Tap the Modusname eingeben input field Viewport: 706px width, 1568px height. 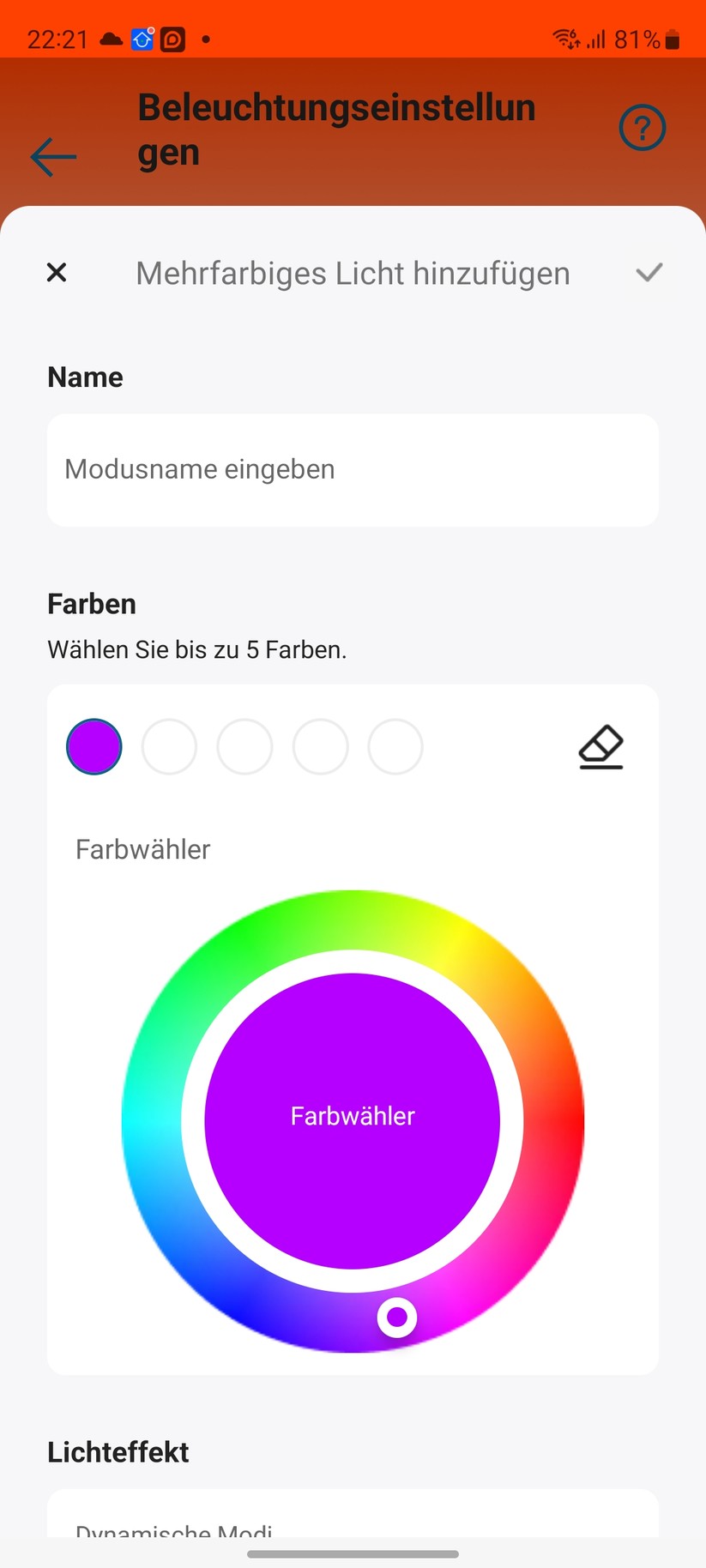pyautogui.click(x=352, y=470)
